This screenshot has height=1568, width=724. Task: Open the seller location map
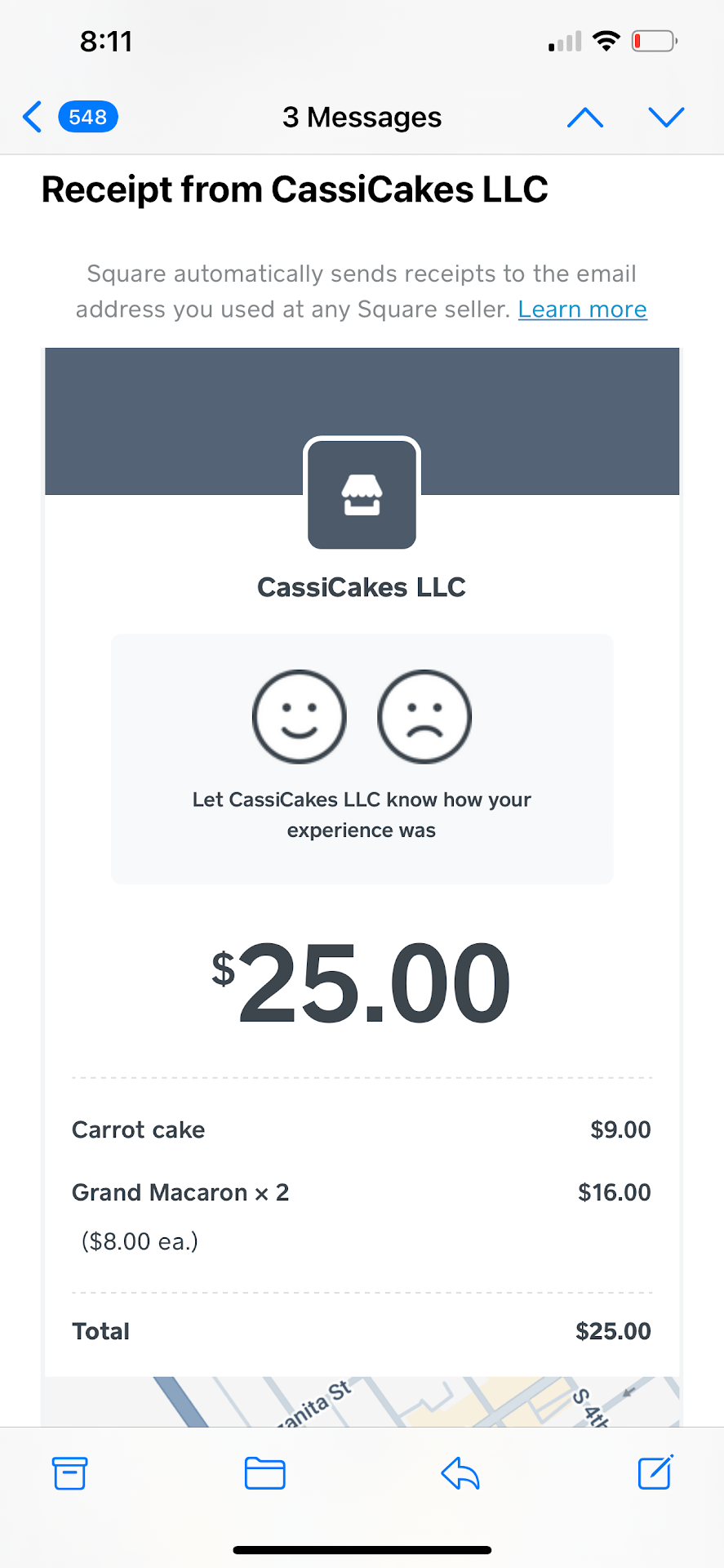coord(362,1403)
